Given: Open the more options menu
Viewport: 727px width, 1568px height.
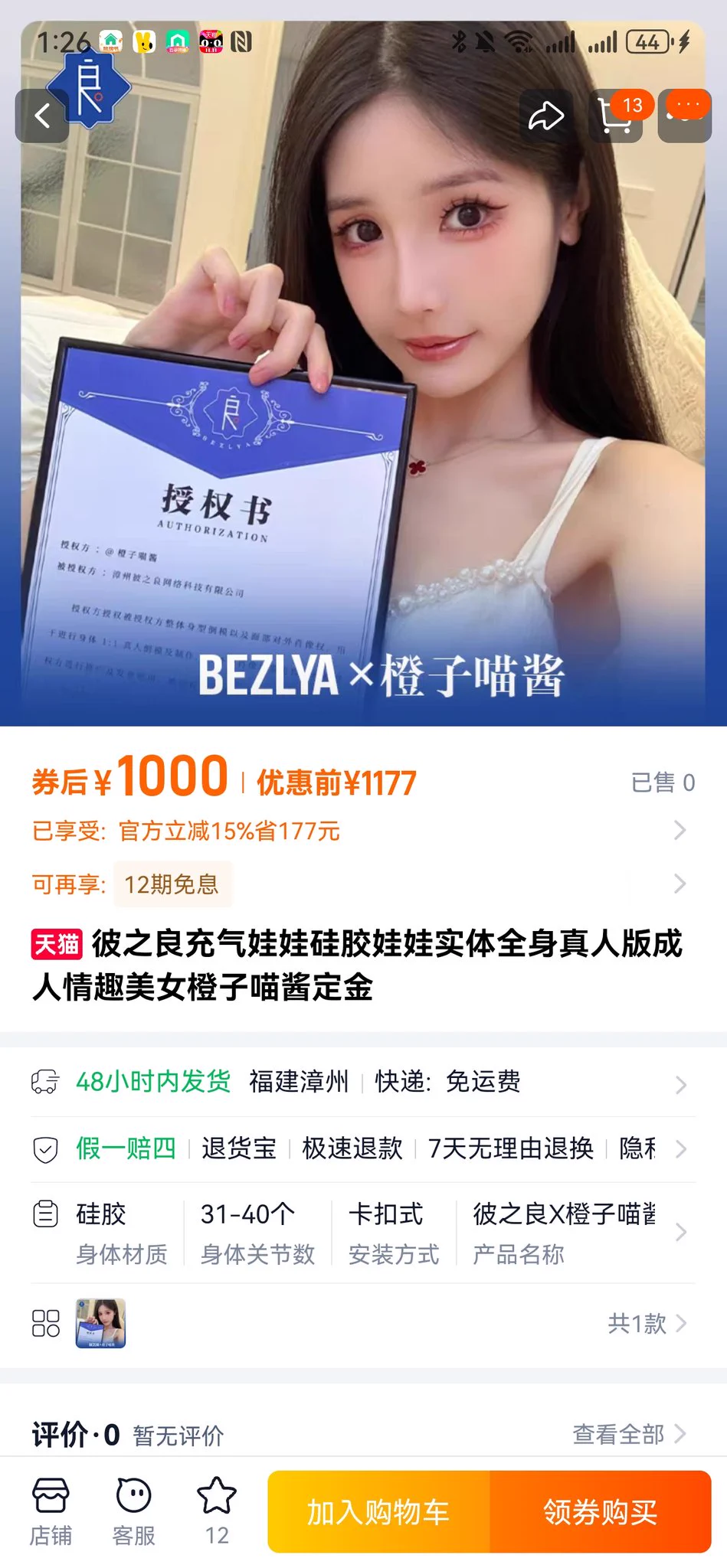Looking at the screenshot, I should coord(684,116).
